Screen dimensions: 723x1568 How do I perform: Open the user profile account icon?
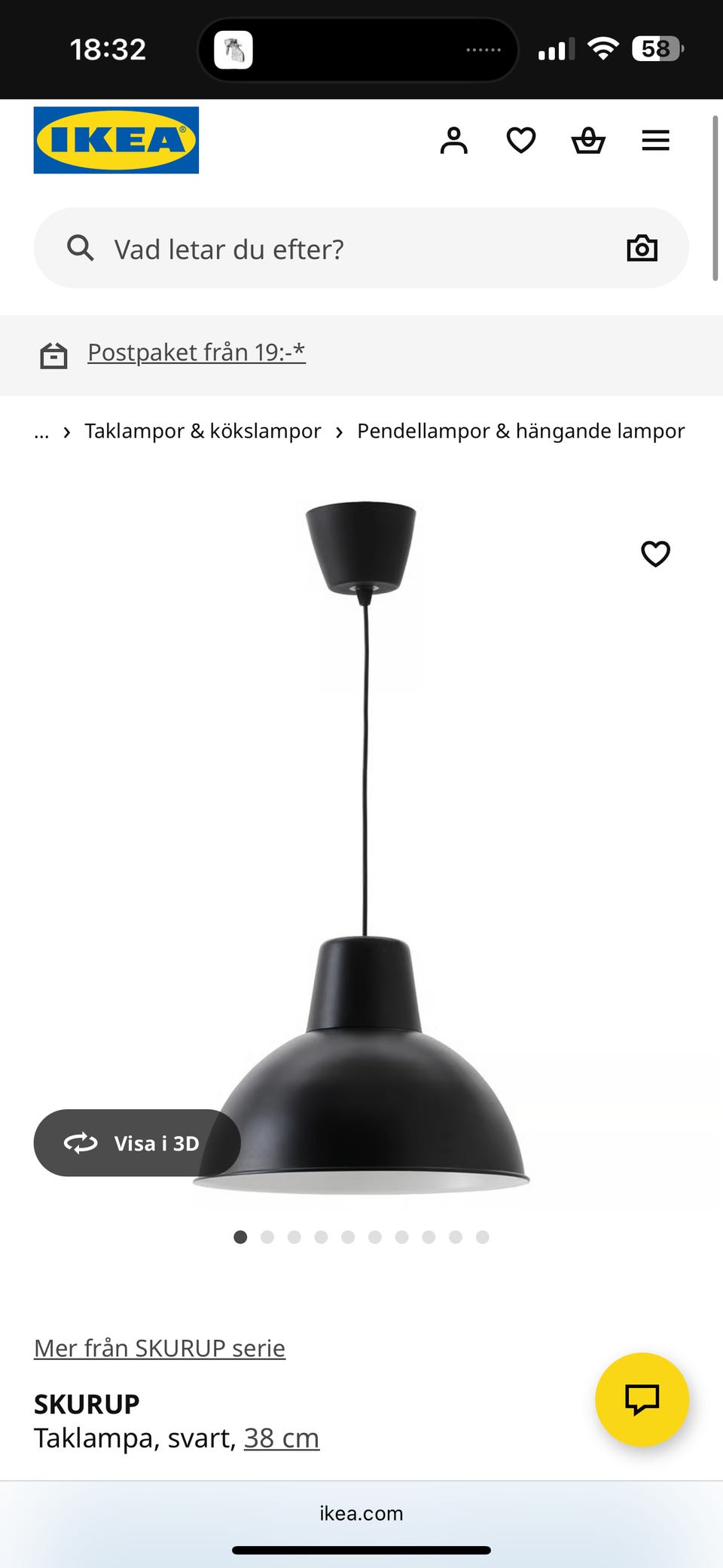455,139
